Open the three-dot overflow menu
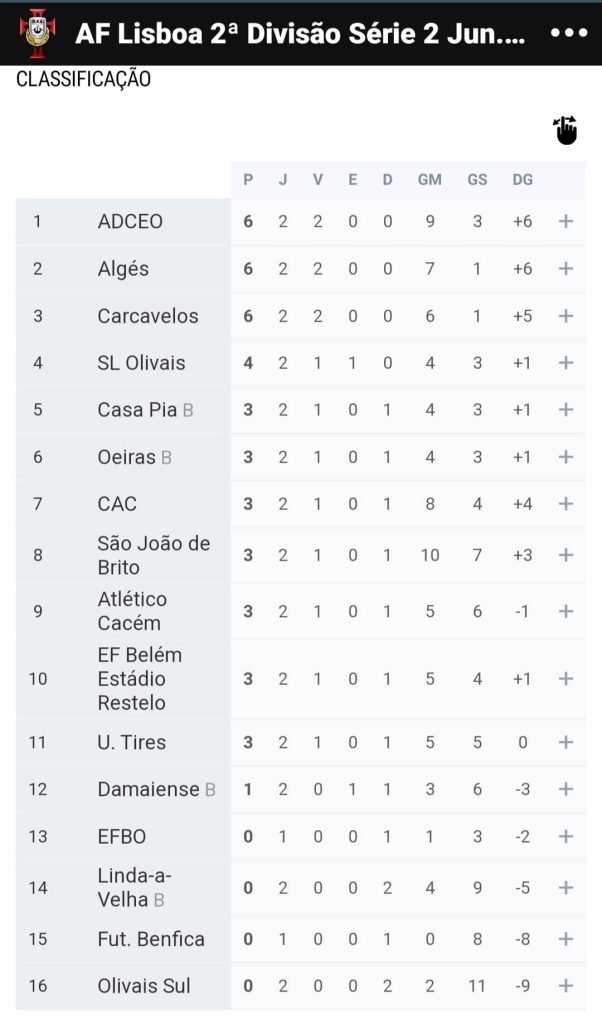Screen dimensions: 602x1024 point(569,33)
